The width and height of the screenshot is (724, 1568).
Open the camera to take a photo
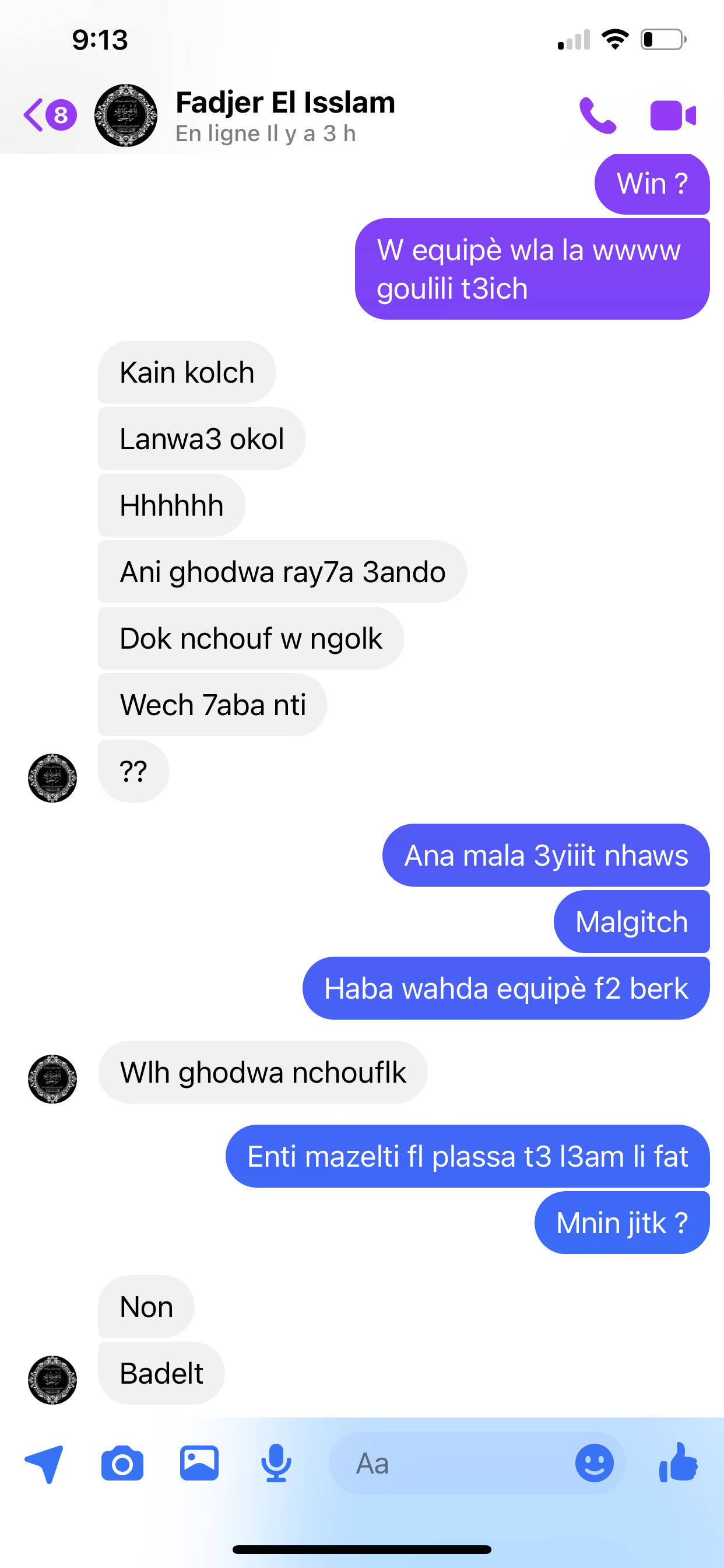tap(122, 1464)
